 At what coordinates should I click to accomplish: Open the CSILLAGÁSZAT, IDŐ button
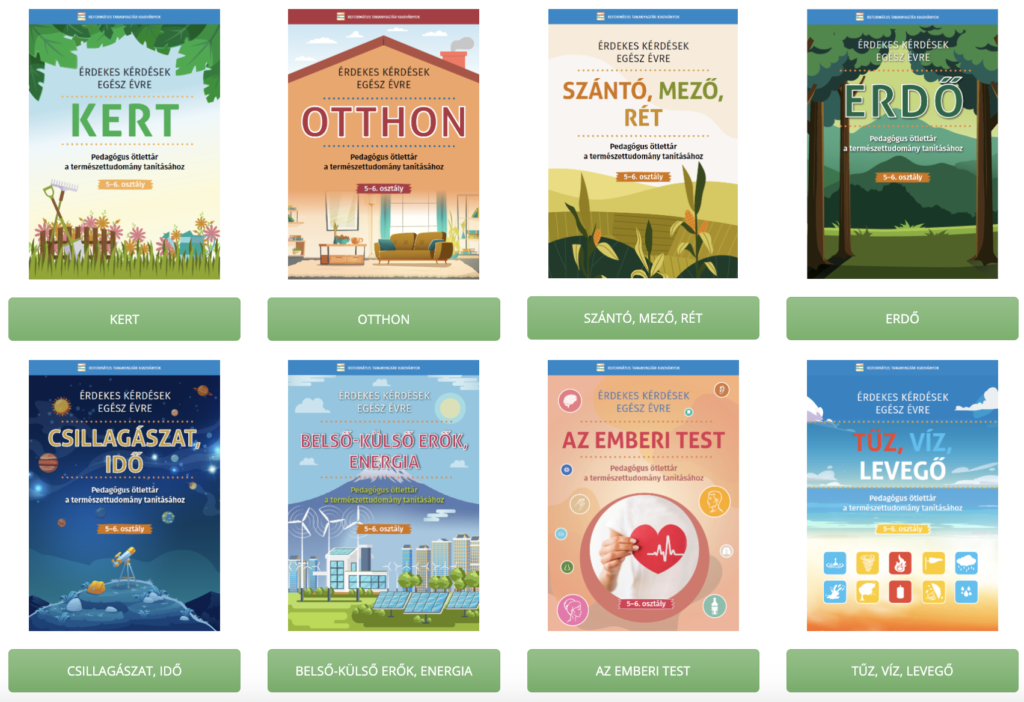tap(124, 670)
